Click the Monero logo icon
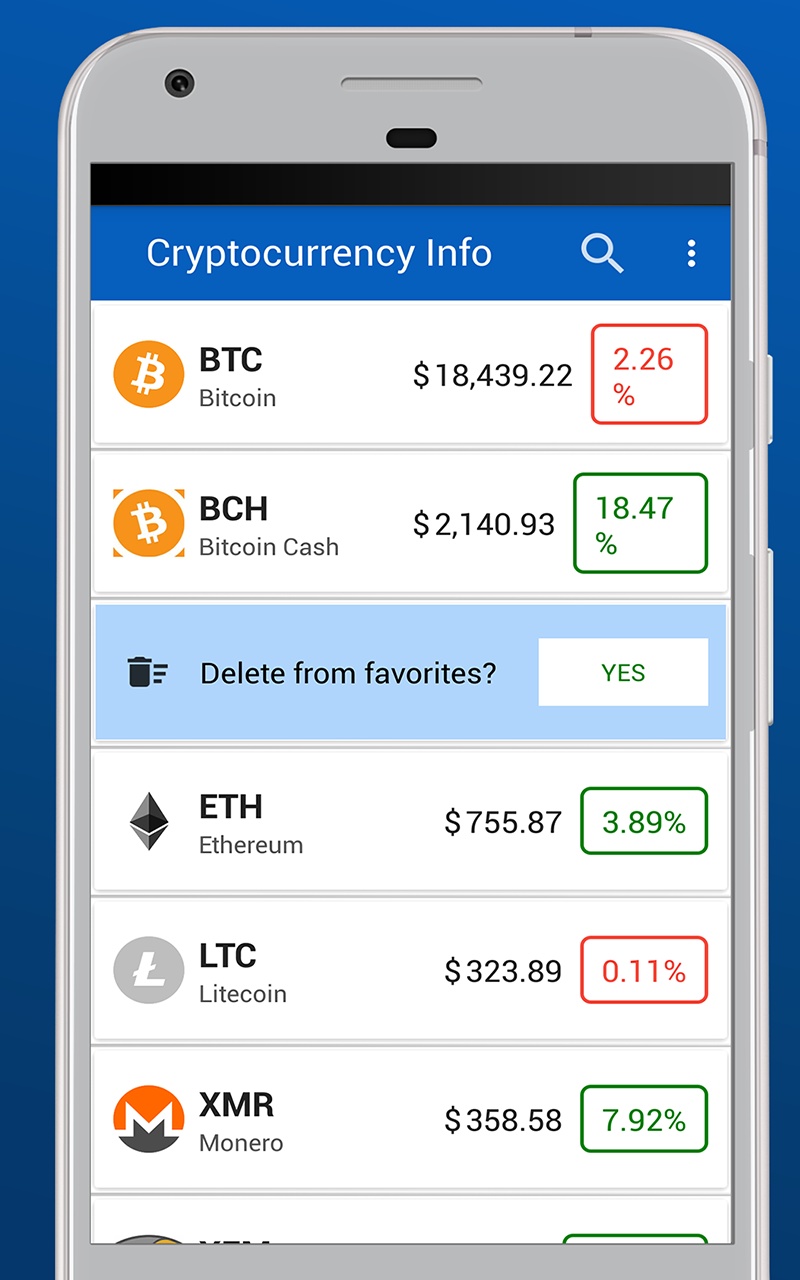This screenshot has width=800, height=1280. click(x=148, y=1119)
